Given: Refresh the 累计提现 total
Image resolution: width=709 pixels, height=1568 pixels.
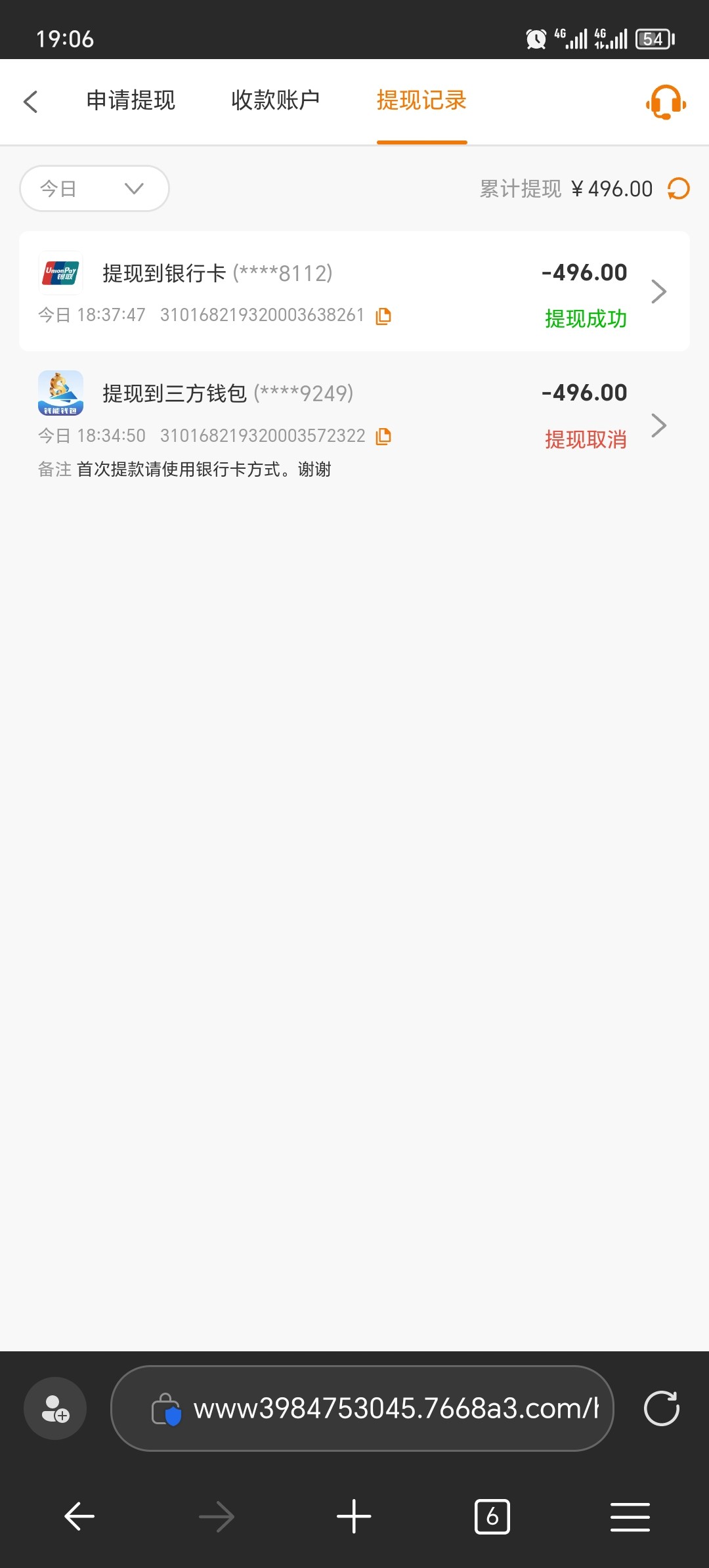Looking at the screenshot, I should coord(679,189).
